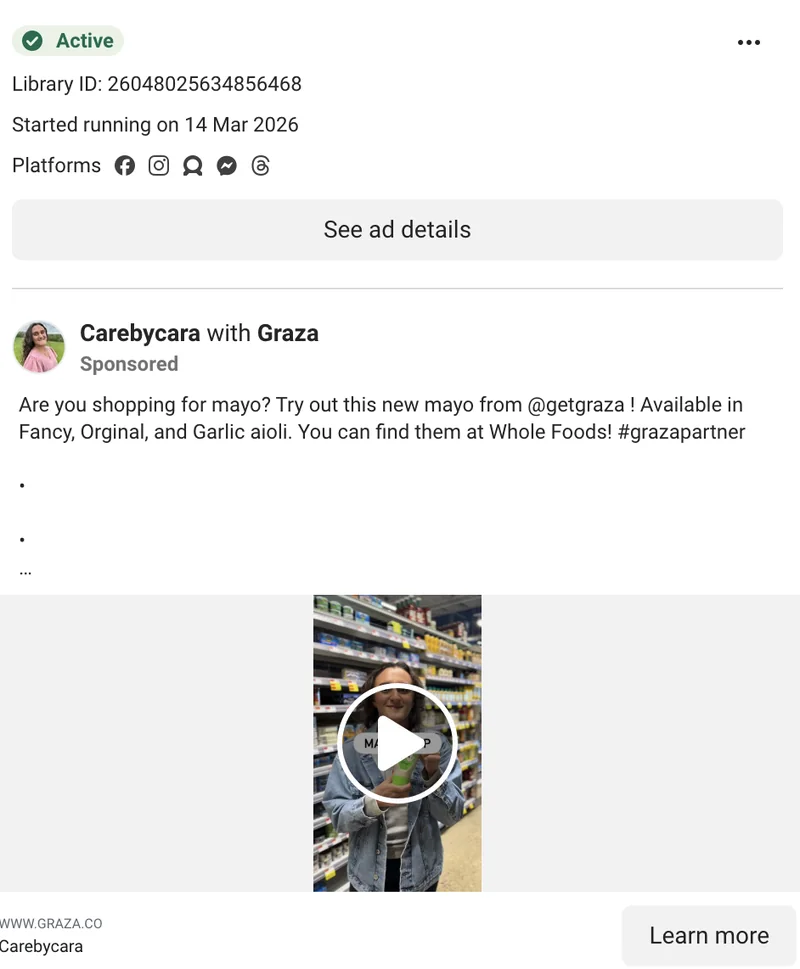Click the play icon on the video
The height and width of the screenshot is (969, 800).
(x=397, y=742)
